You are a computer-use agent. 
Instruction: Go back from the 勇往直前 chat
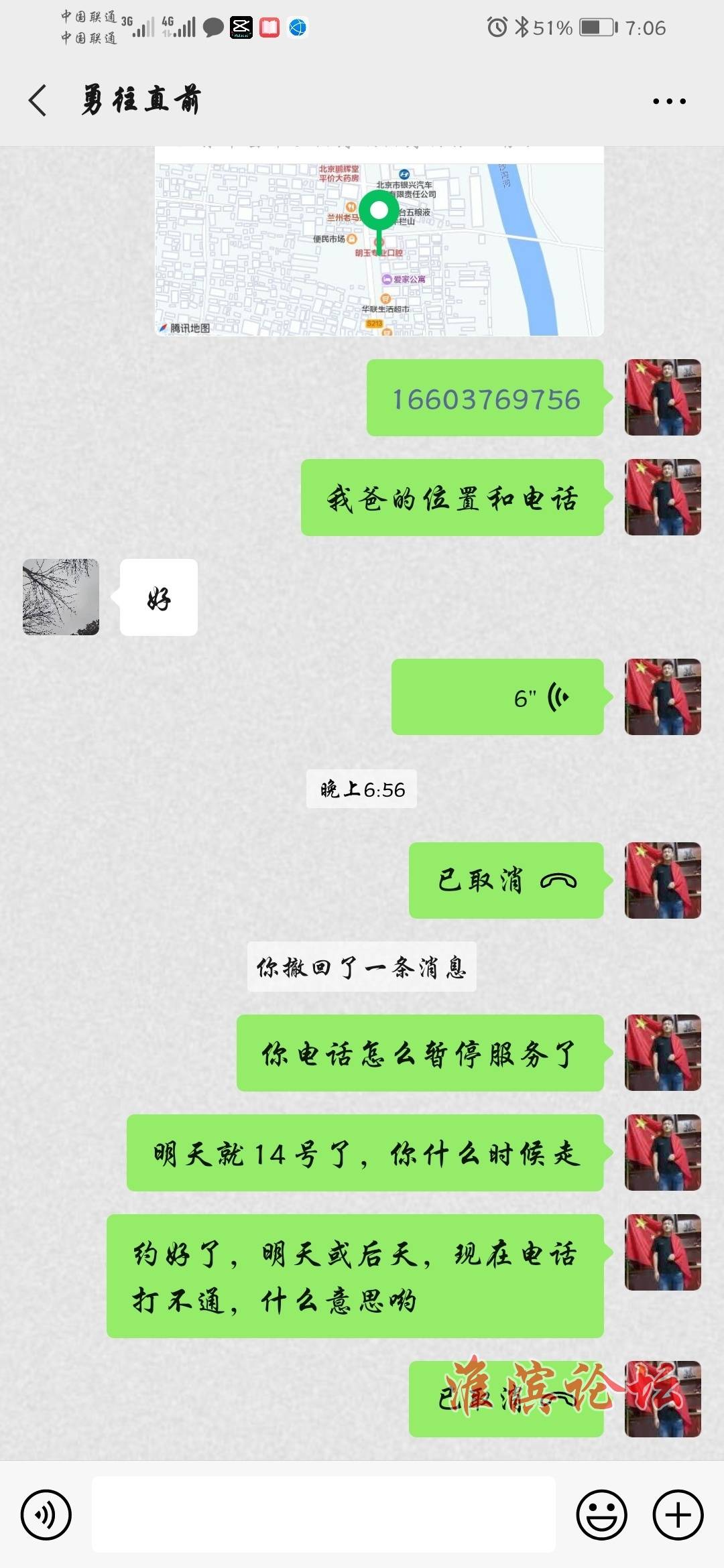click(38, 101)
